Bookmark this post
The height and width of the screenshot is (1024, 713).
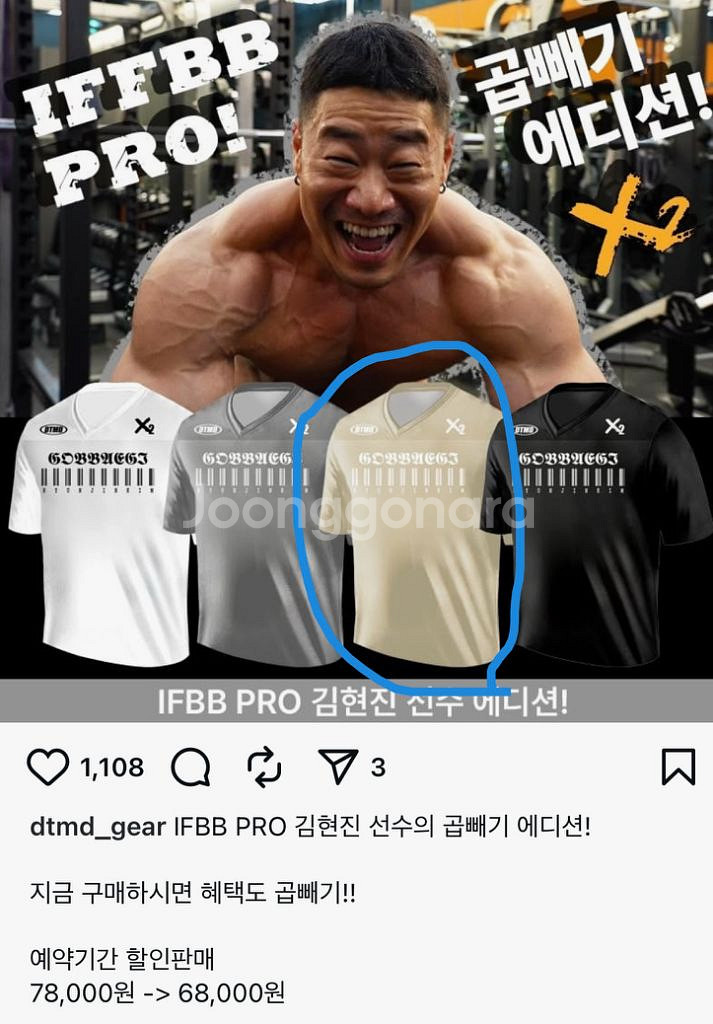coord(678,768)
